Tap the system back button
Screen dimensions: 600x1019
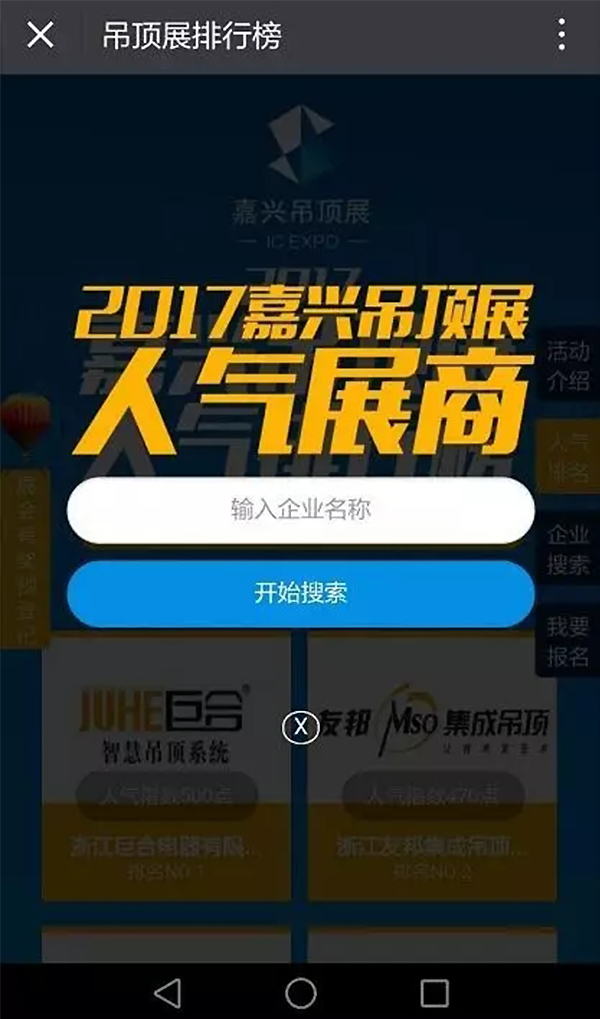point(168,992)
